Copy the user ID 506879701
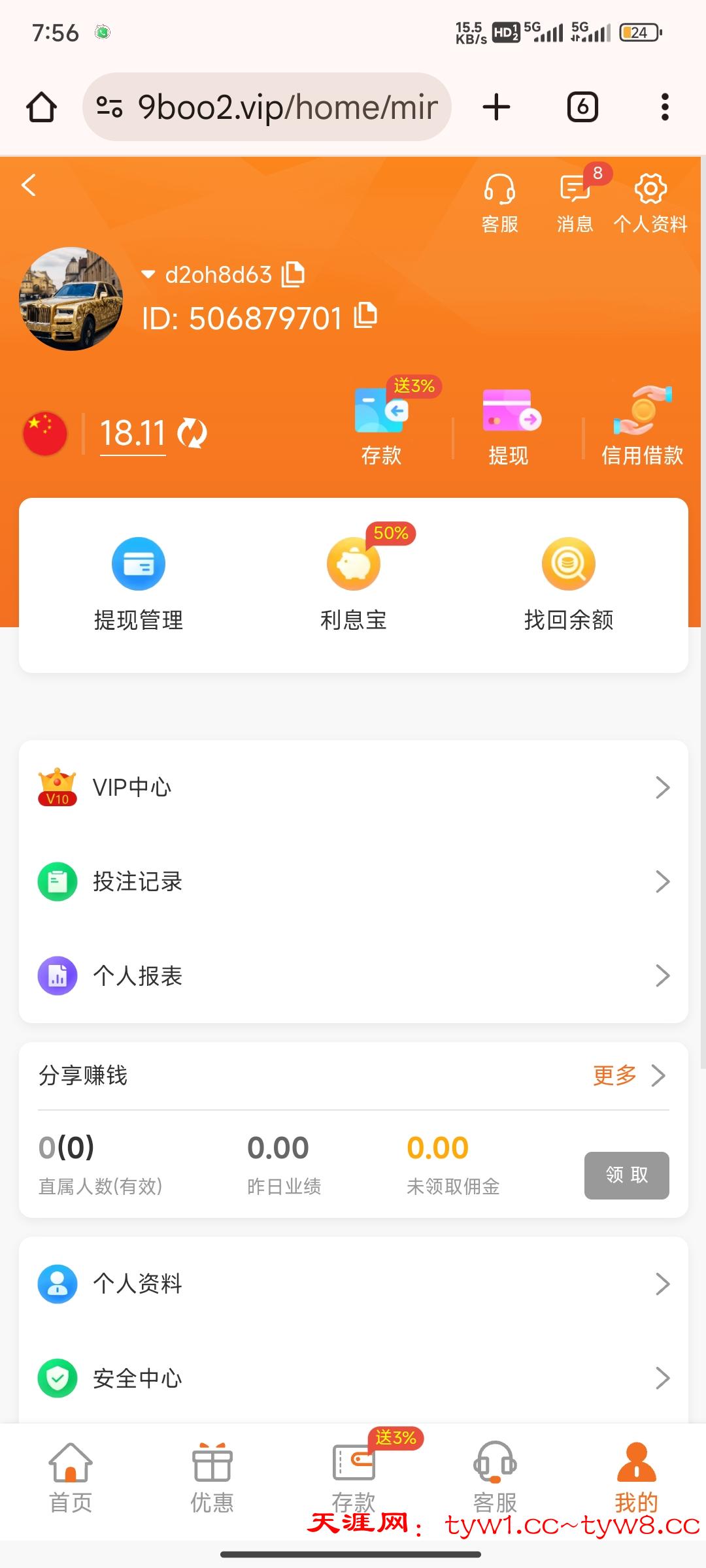The image size is (706, 1568). tap(366, 316)
